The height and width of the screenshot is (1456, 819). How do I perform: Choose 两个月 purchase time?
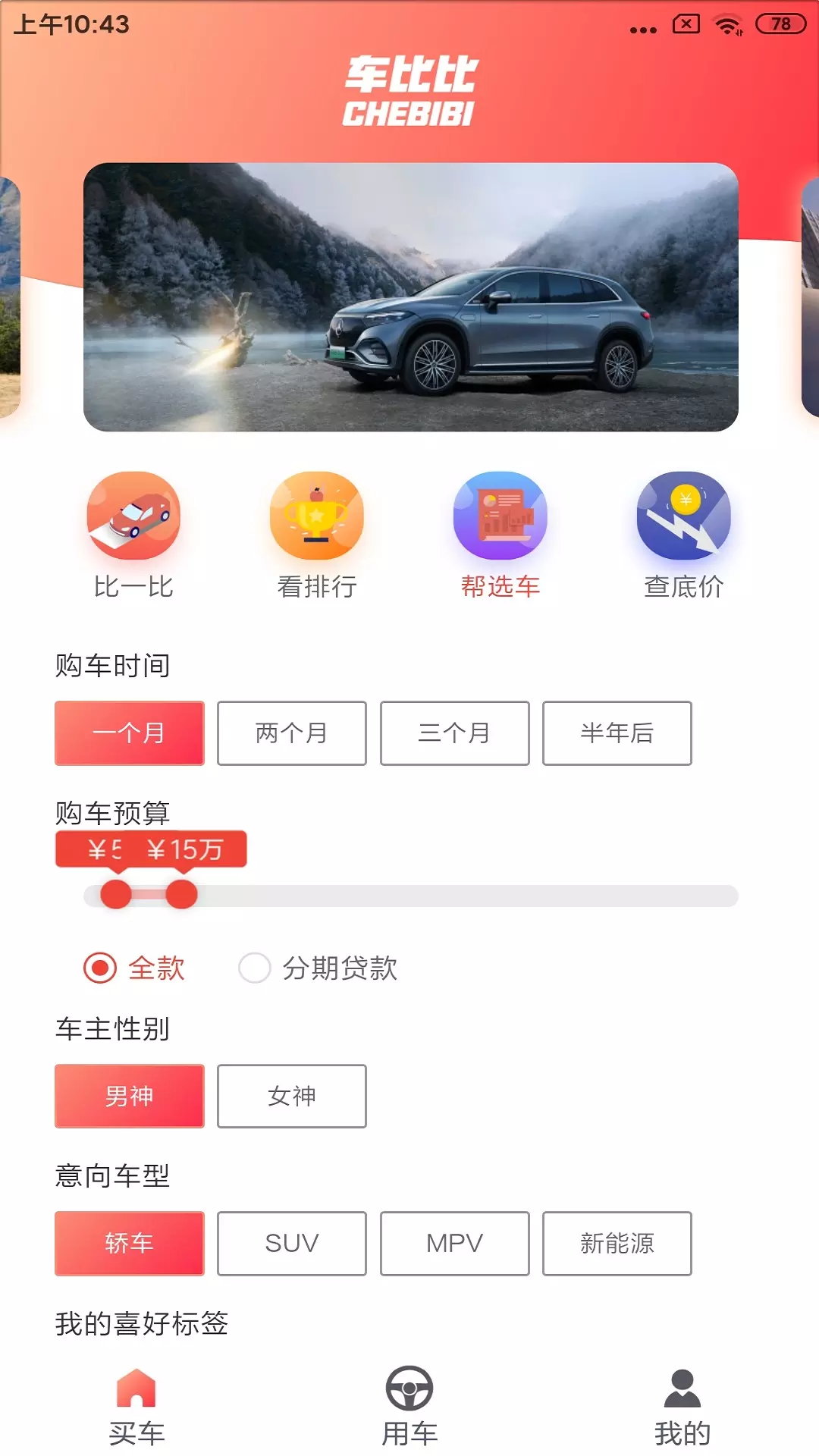pos(292,733)
